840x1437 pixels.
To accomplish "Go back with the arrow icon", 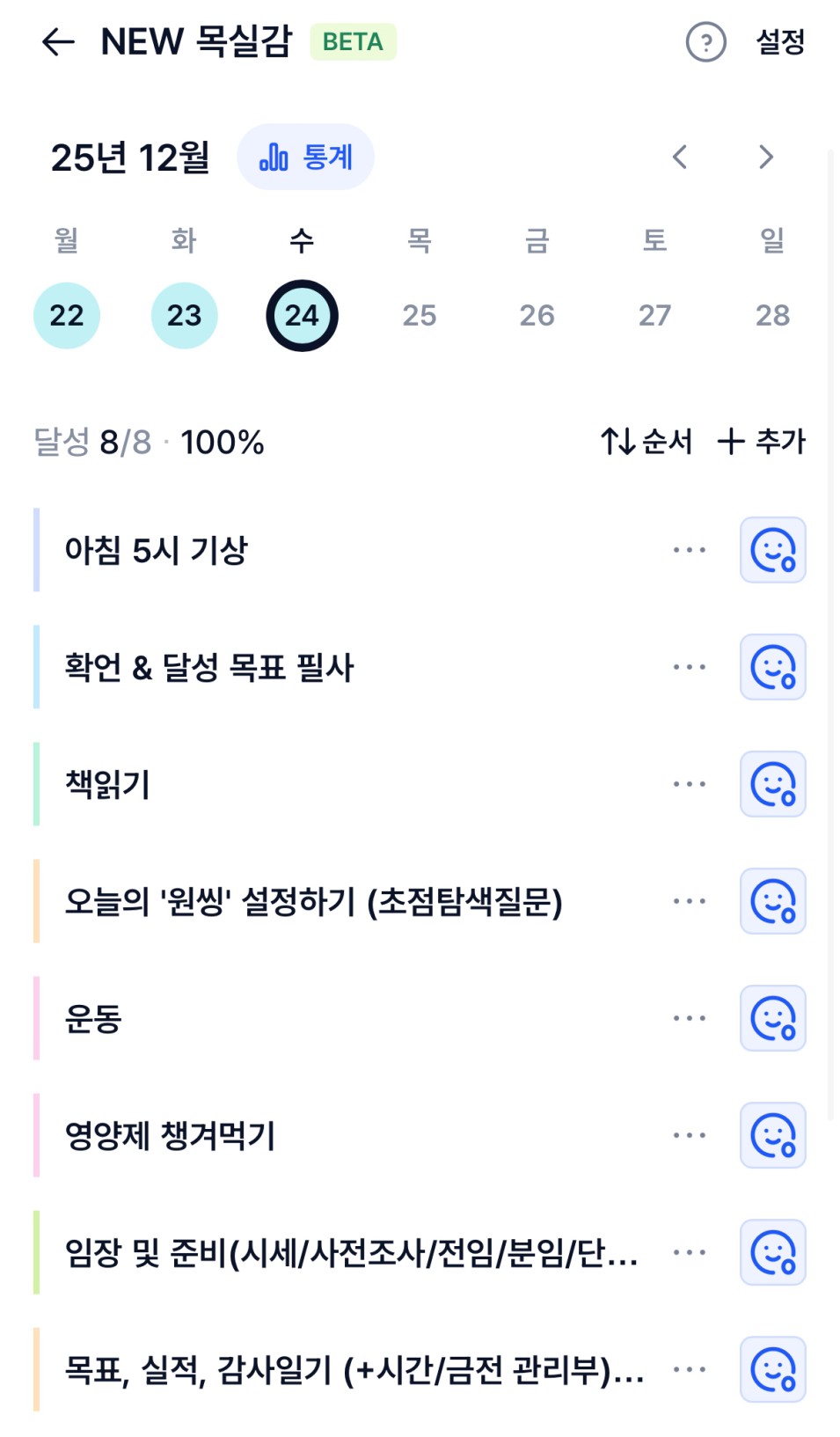I will [58, 41].
